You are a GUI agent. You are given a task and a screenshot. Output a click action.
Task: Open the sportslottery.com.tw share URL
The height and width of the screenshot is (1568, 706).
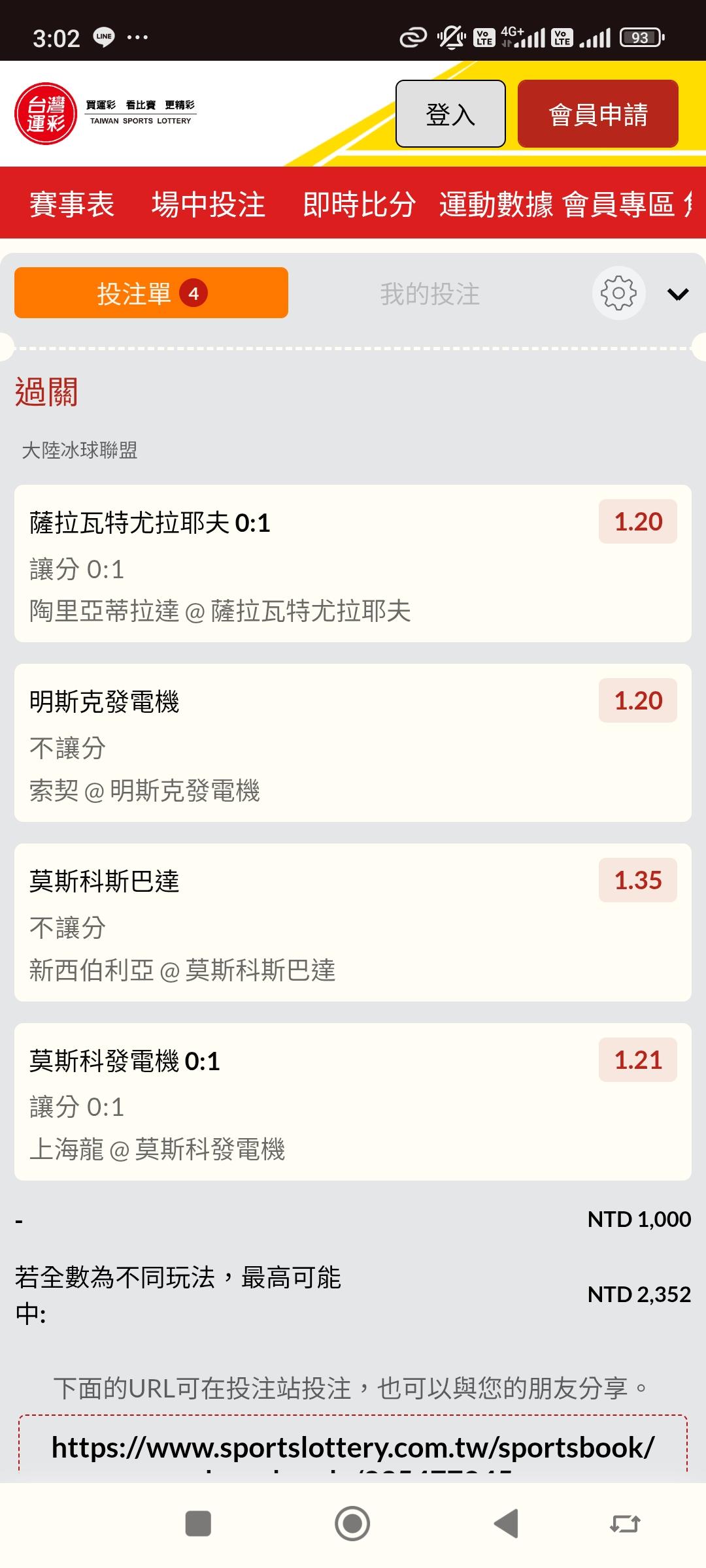point(352,1448)
